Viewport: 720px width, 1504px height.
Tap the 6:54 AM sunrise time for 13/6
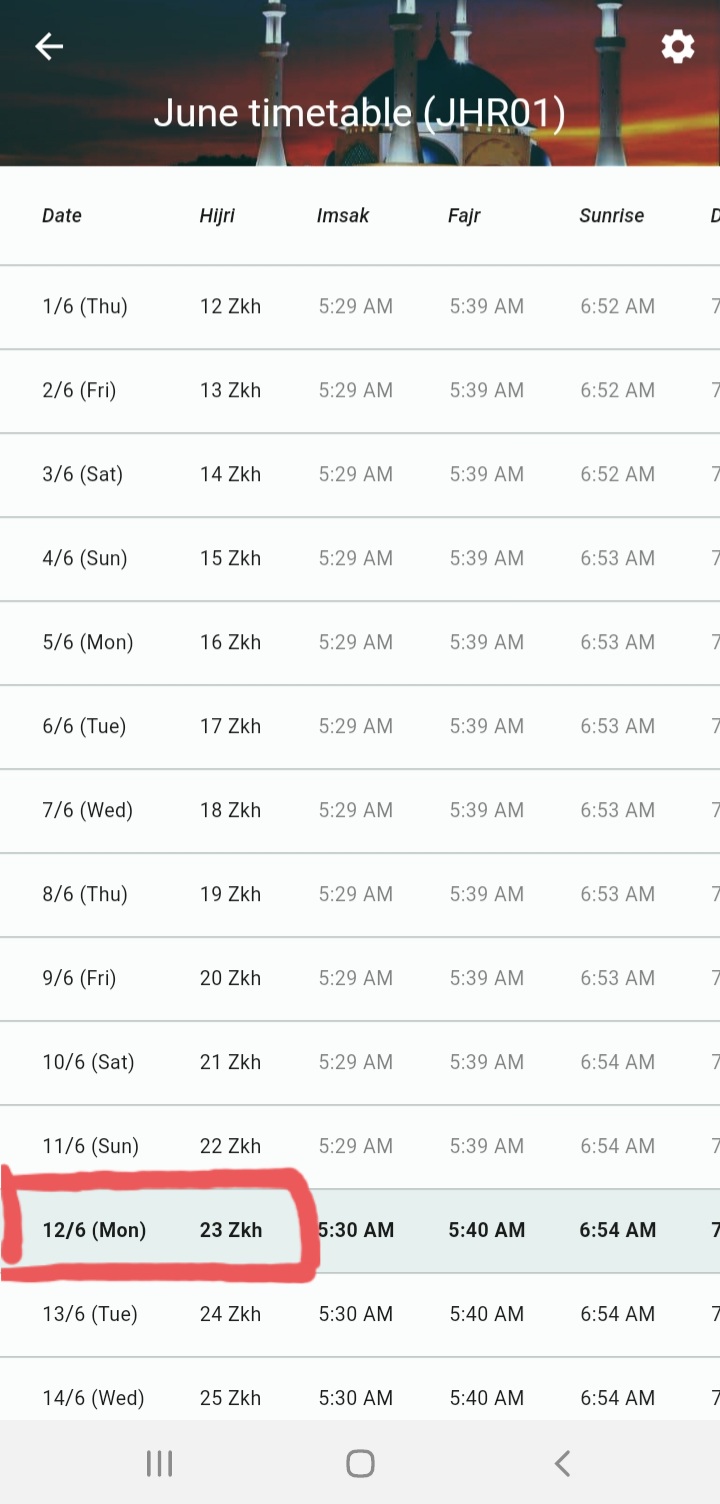pos(617,1313)
